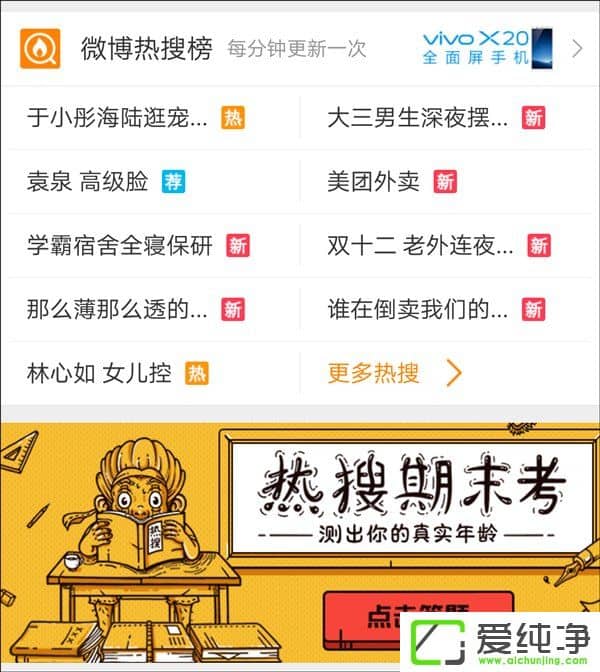Open the vivo X20 sponsor ad

488,47
